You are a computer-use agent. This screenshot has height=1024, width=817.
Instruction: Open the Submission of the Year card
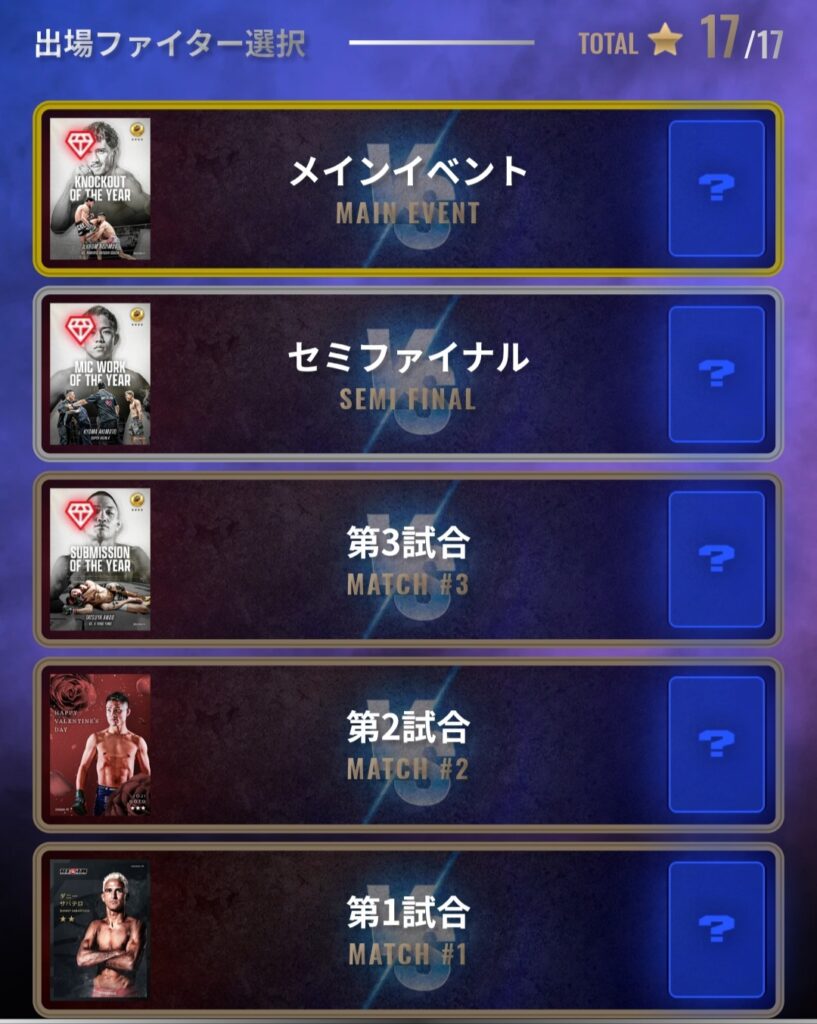coord(100,559)
